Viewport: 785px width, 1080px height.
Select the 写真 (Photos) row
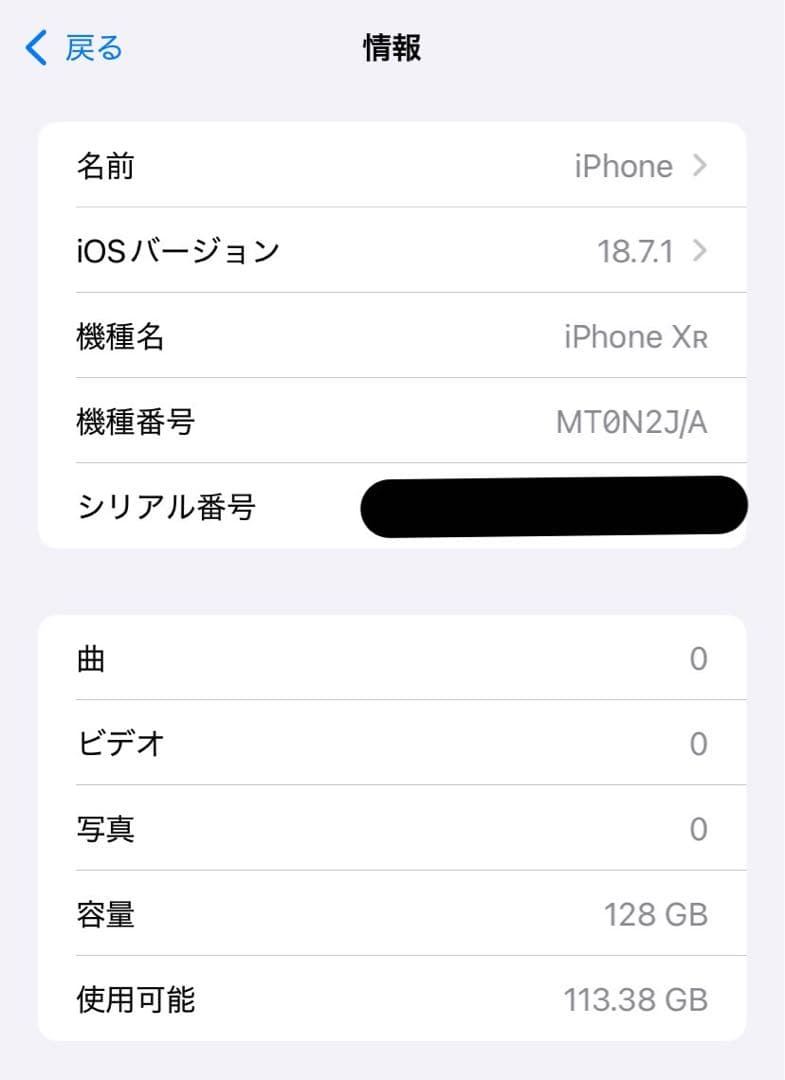tap(392, 829)
